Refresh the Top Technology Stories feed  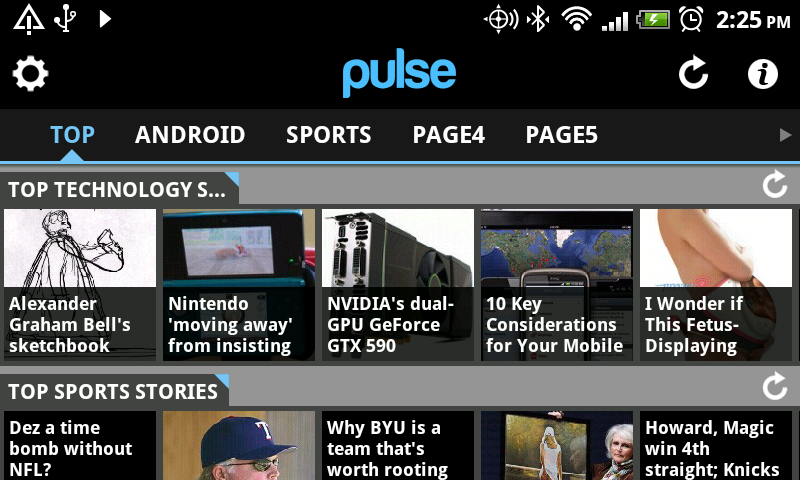[x=774, y=185]
